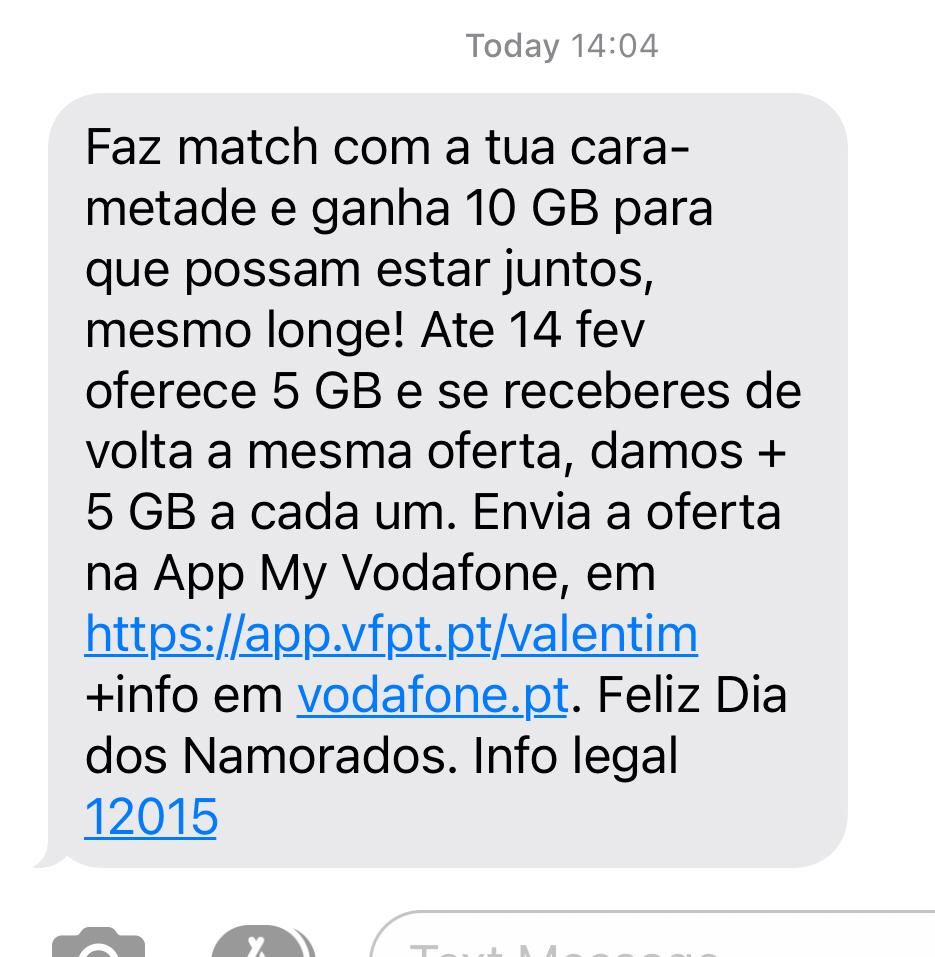Open the camera to attach a photo
Screen dimensions: 935x957
coord(98,944)
